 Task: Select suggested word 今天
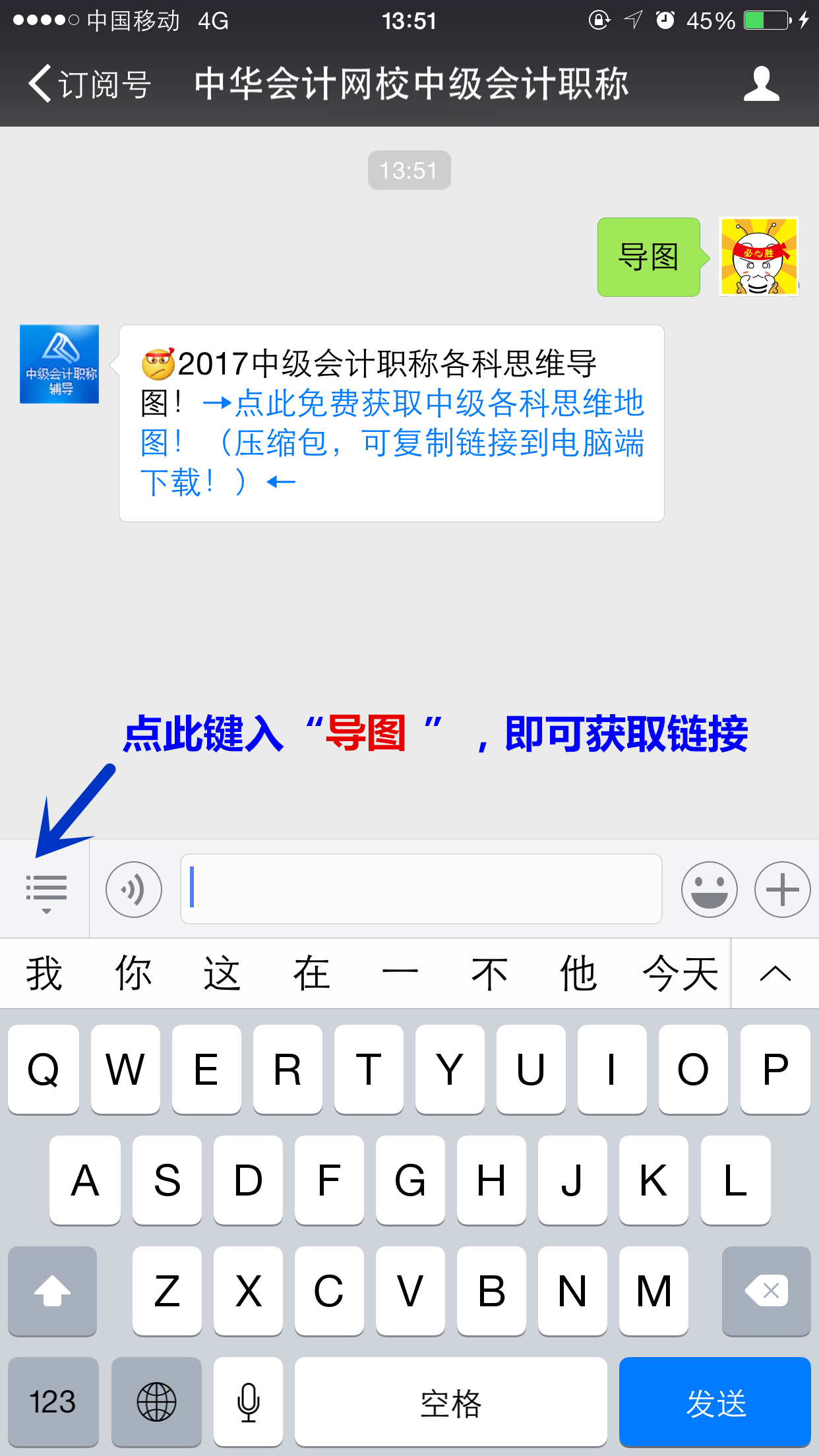click(680, 973)
